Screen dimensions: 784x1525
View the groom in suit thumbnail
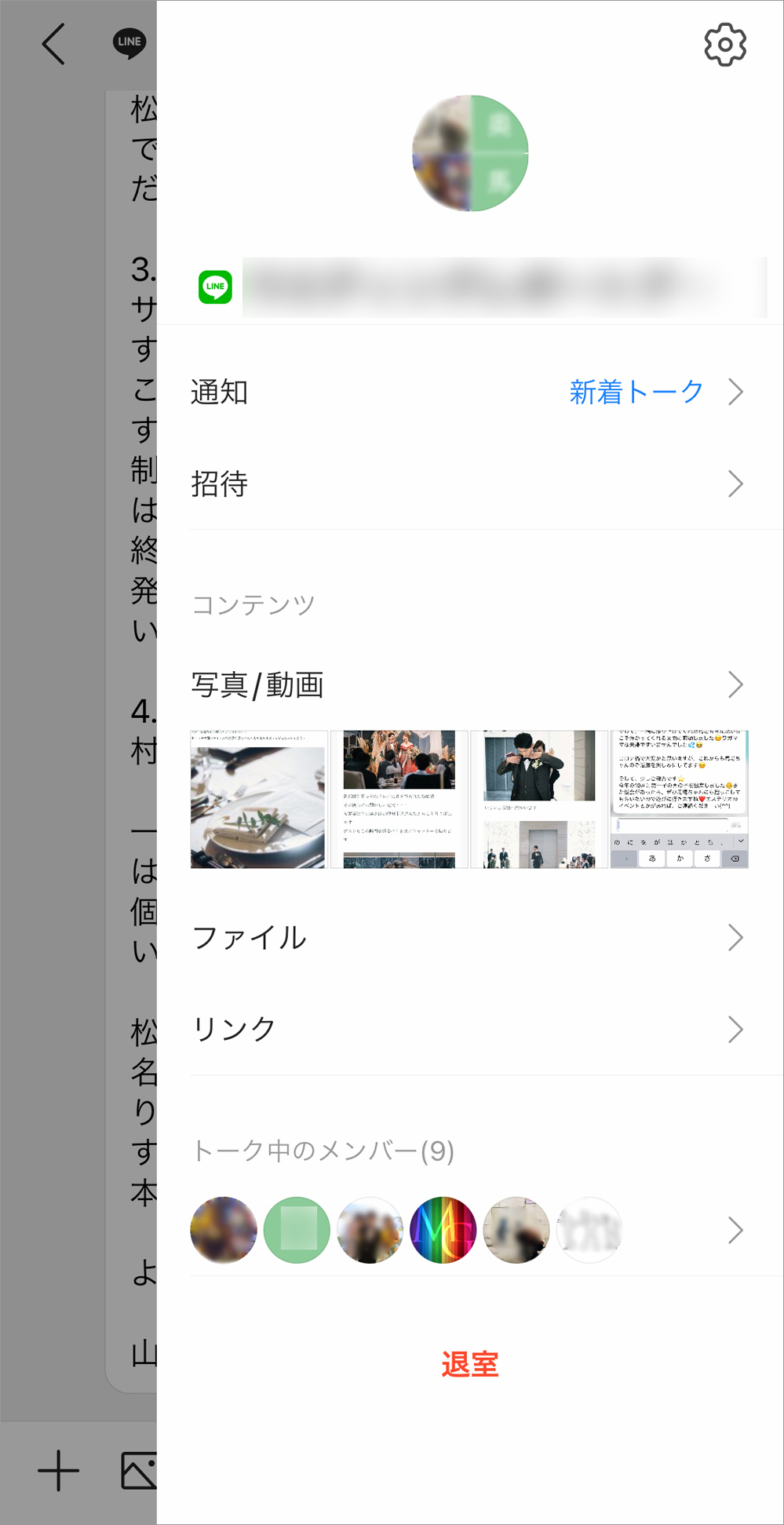(x=539, y=799)
